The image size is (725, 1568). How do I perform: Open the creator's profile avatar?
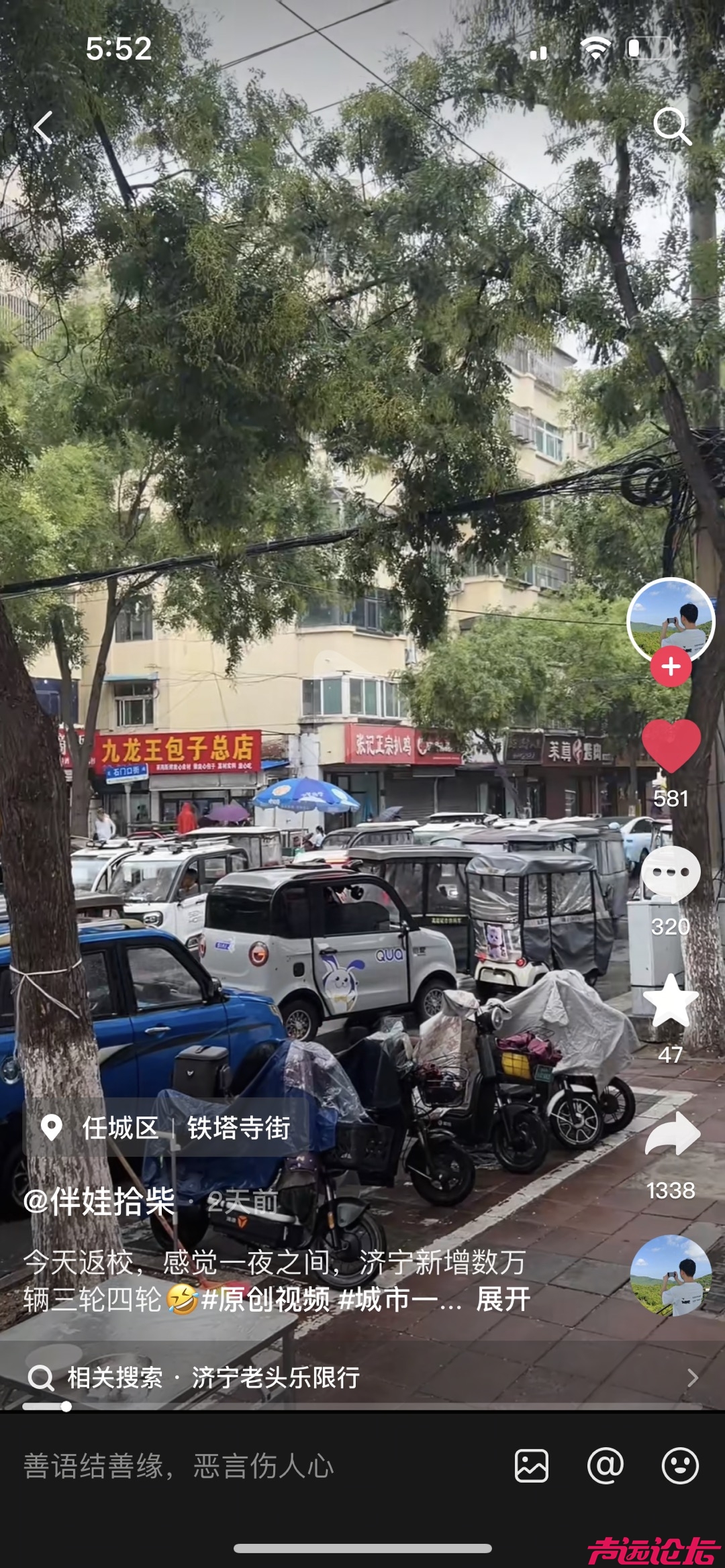(x=671, y=621)
